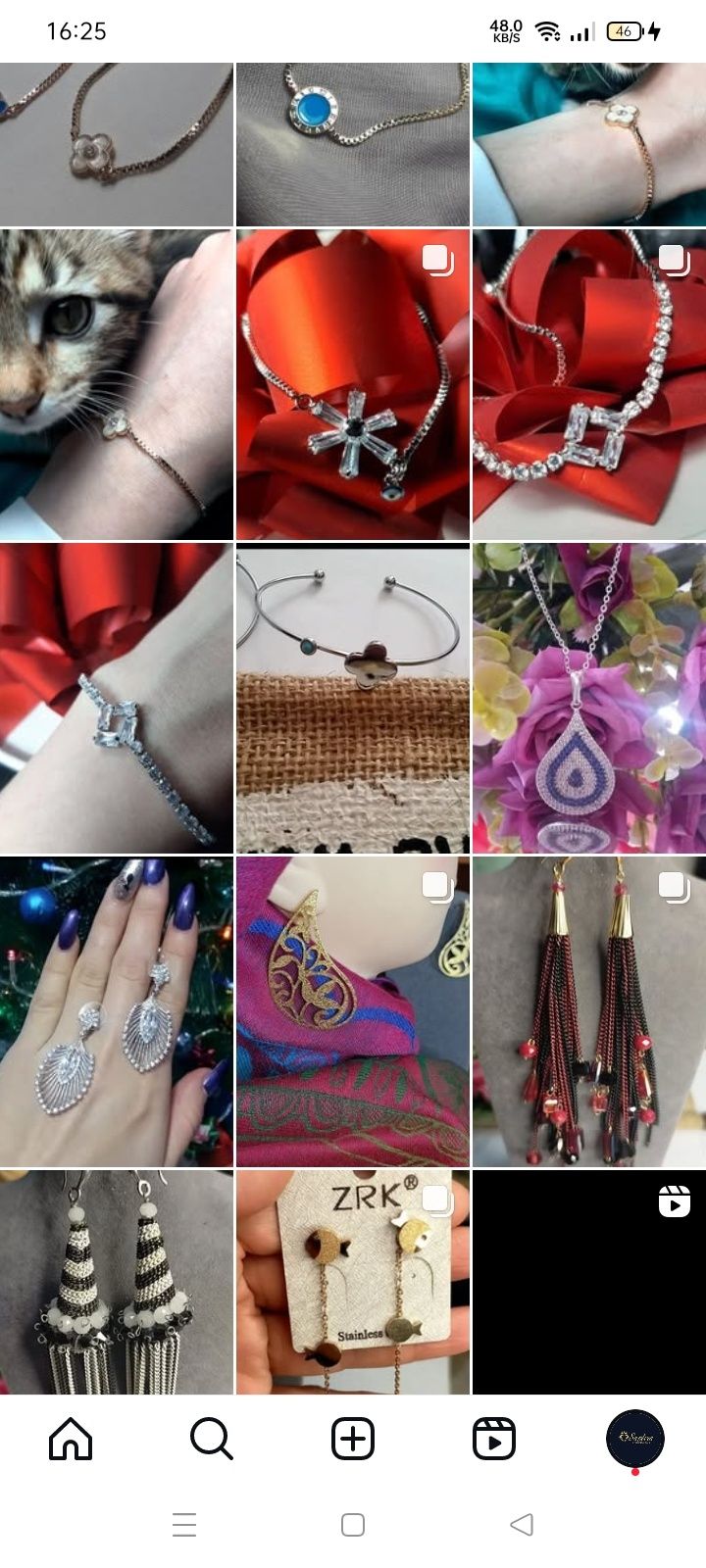Open the profile tab avatar
706x1568 pixels.
pyautogui.click(x=635, y=1439)
